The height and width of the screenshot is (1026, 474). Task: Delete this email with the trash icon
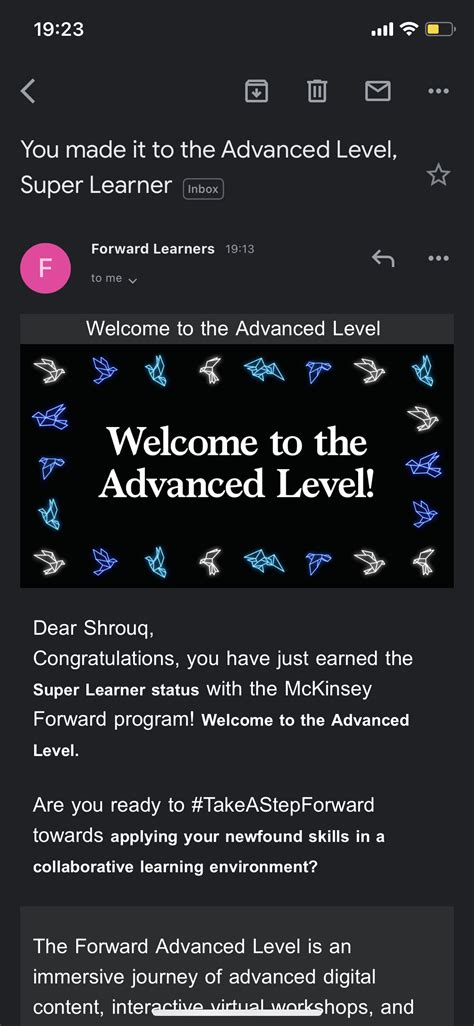(317, 91)
